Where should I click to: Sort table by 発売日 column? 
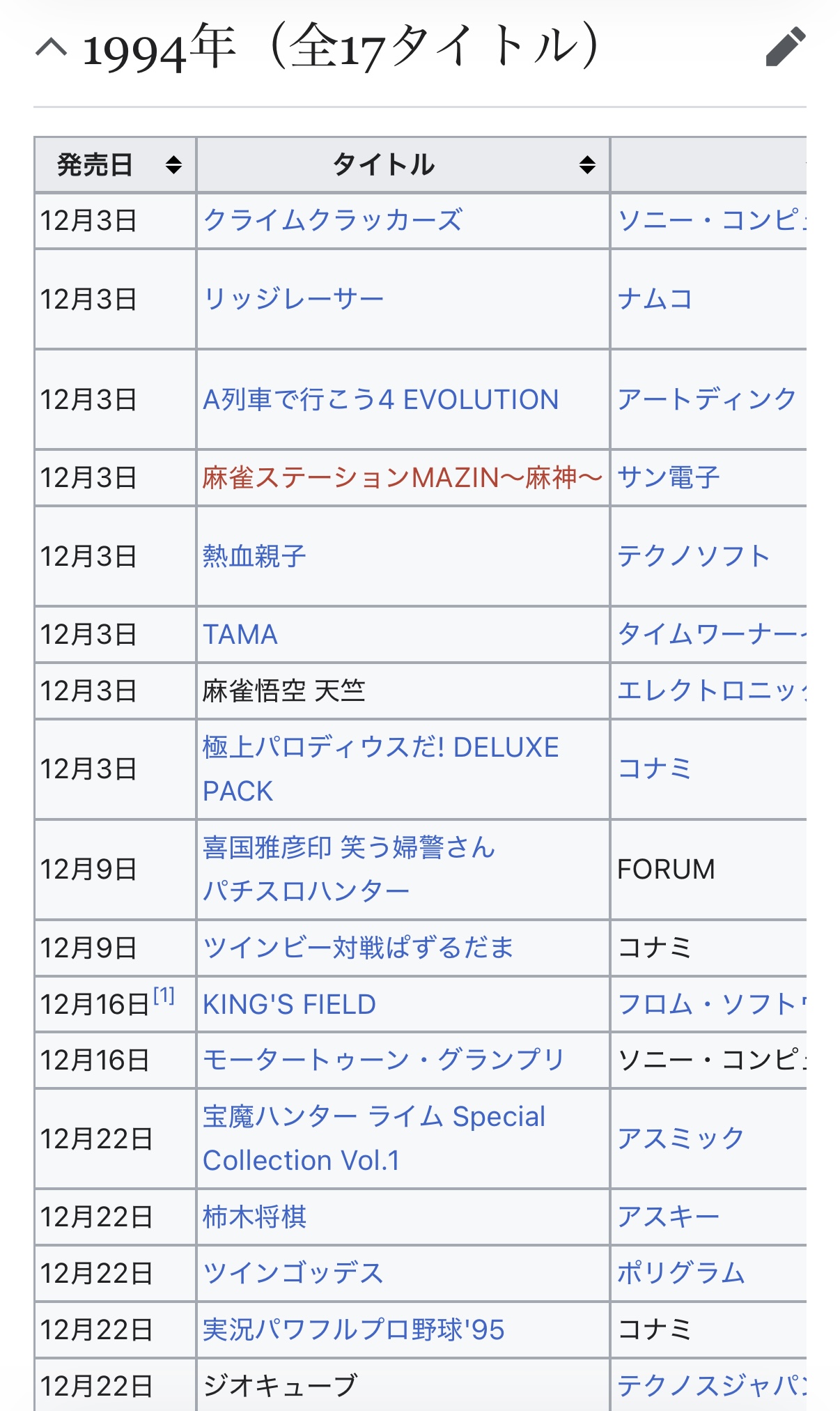(173, 165)
